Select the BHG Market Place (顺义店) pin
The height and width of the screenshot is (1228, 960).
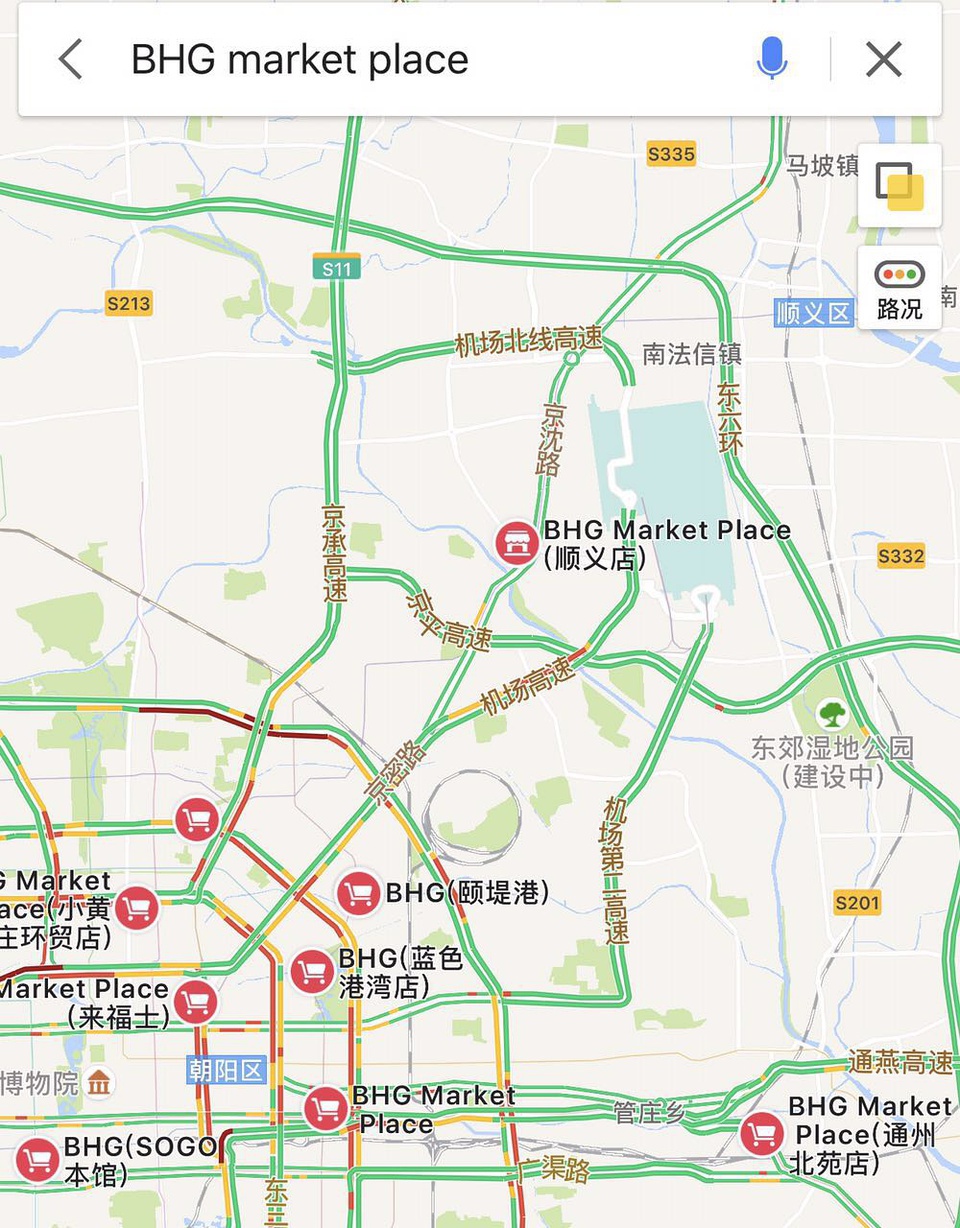[x=517, y=544]
